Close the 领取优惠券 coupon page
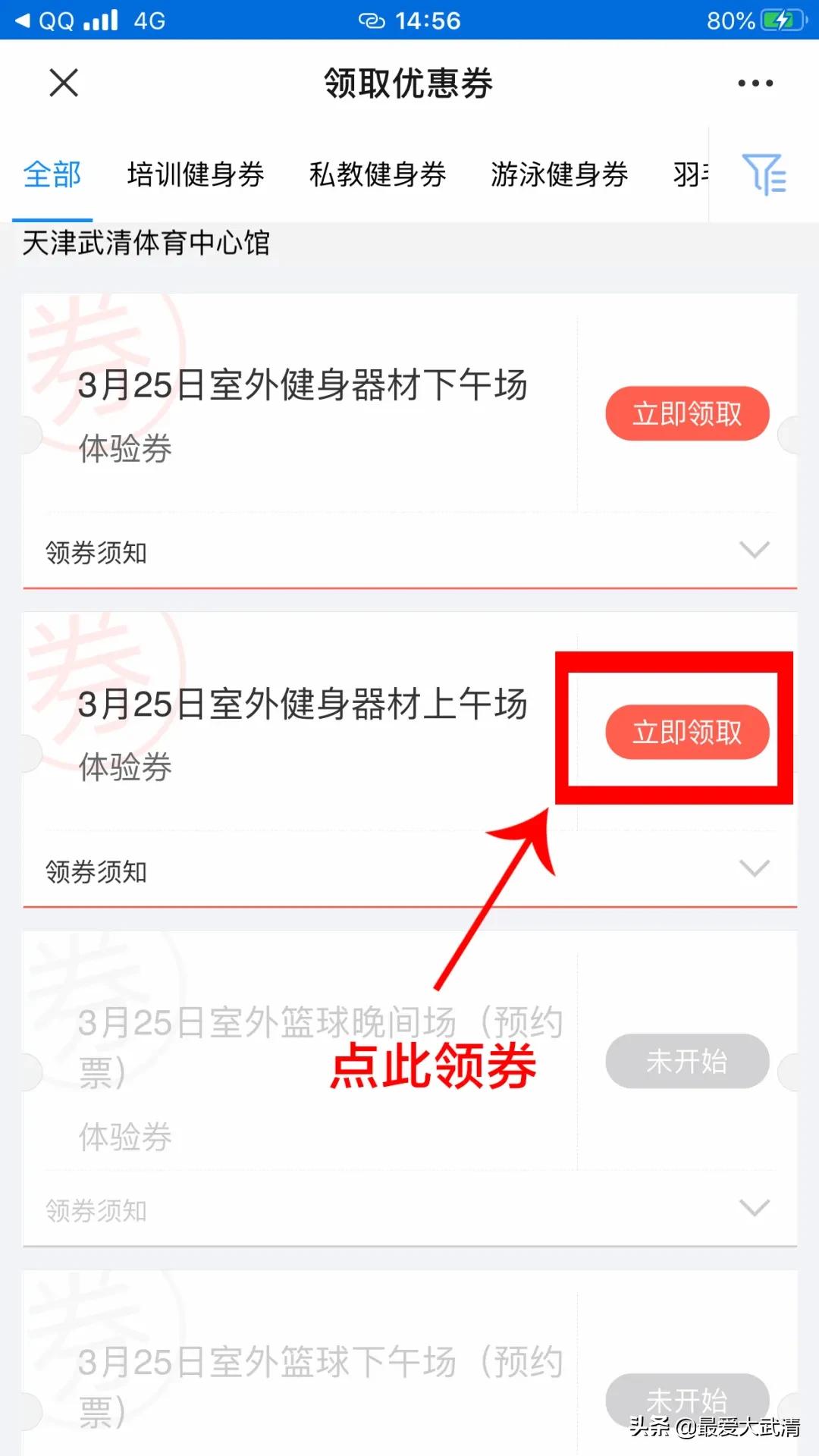819x1456 pixels. 64,83
